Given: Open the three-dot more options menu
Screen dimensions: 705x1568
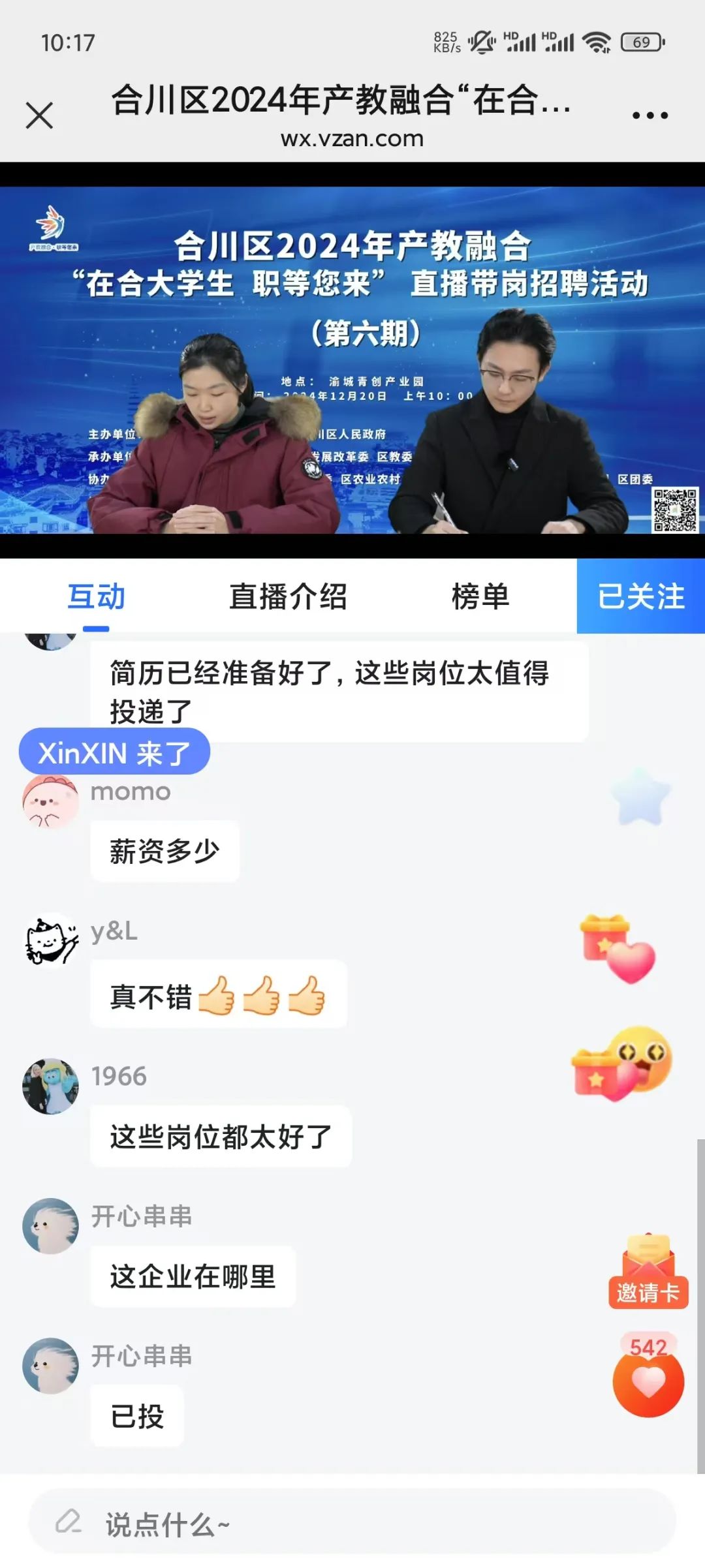Looking at the screenshot, I should point(650,115).
